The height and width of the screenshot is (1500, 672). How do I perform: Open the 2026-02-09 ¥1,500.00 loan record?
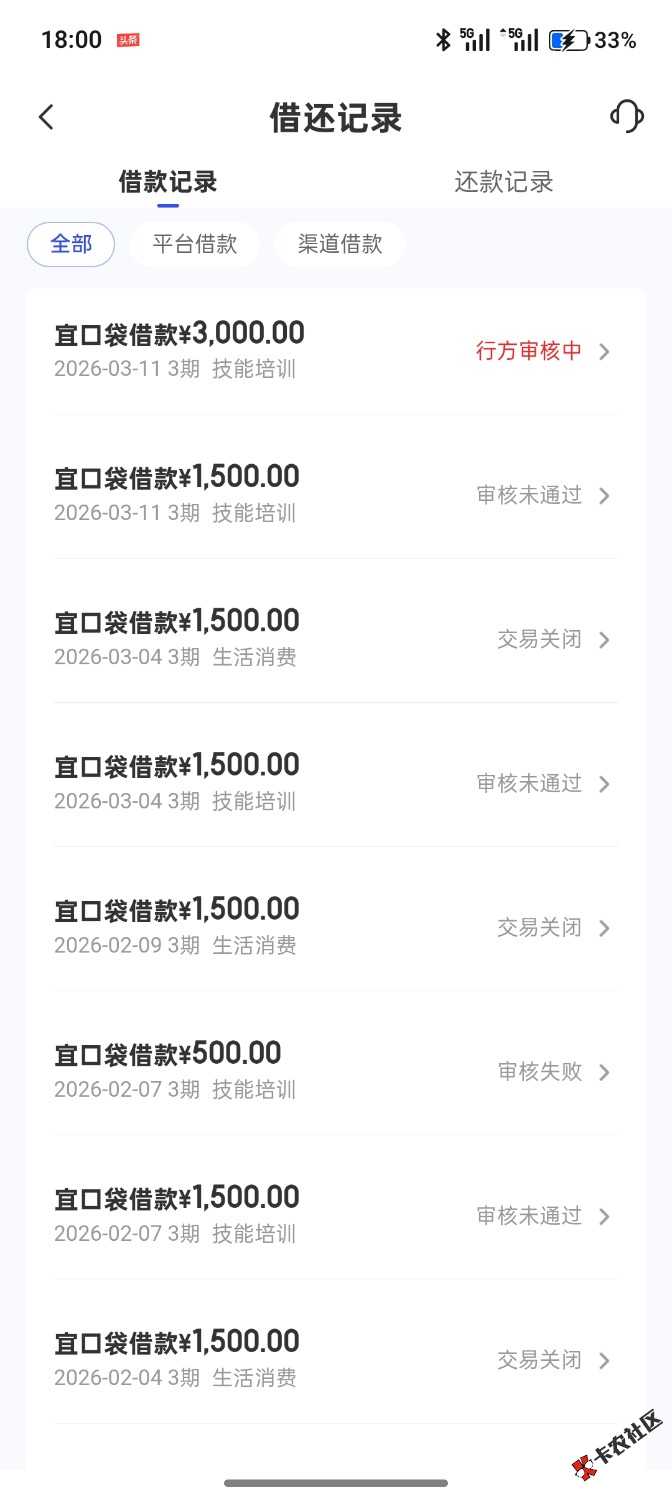tap(336, 926)
